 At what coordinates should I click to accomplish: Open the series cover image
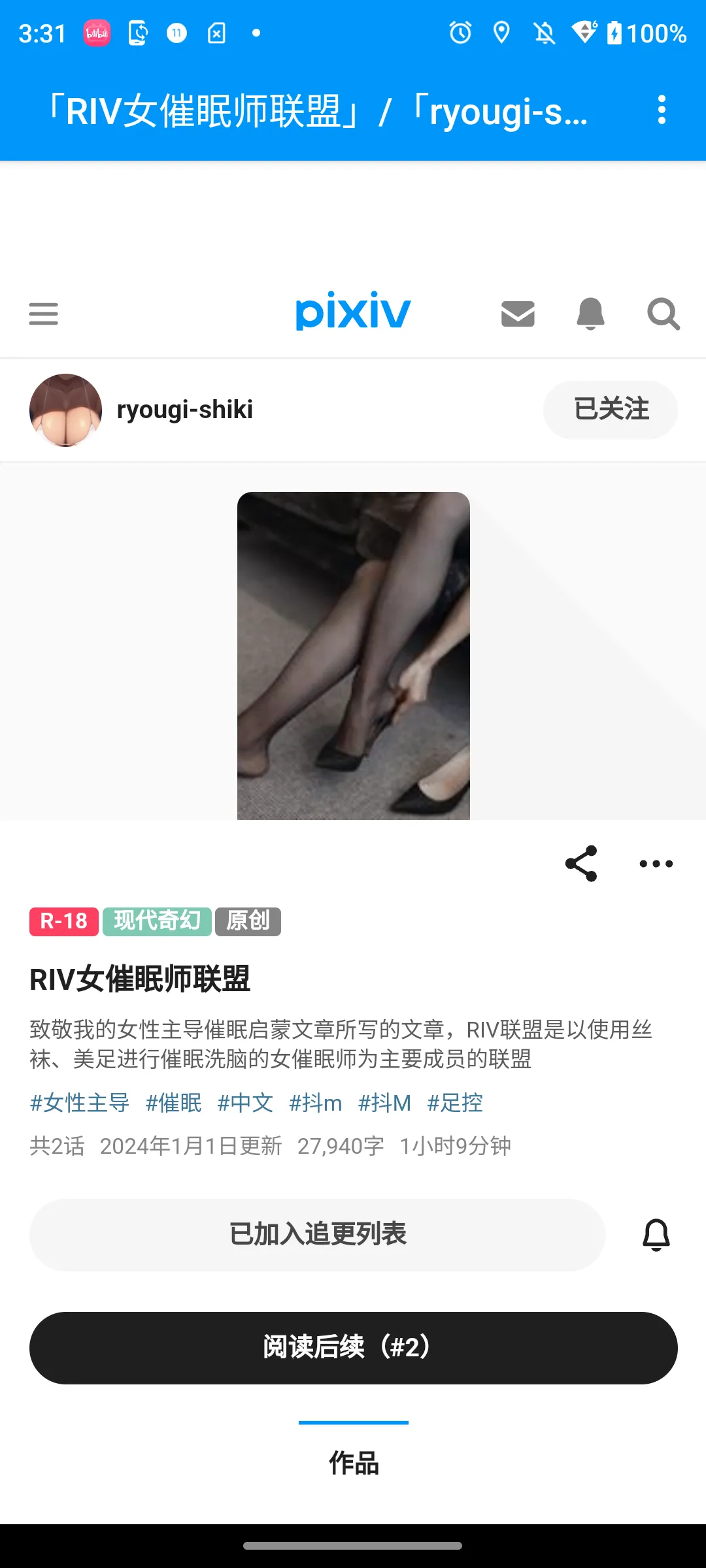tap(353, 655)
